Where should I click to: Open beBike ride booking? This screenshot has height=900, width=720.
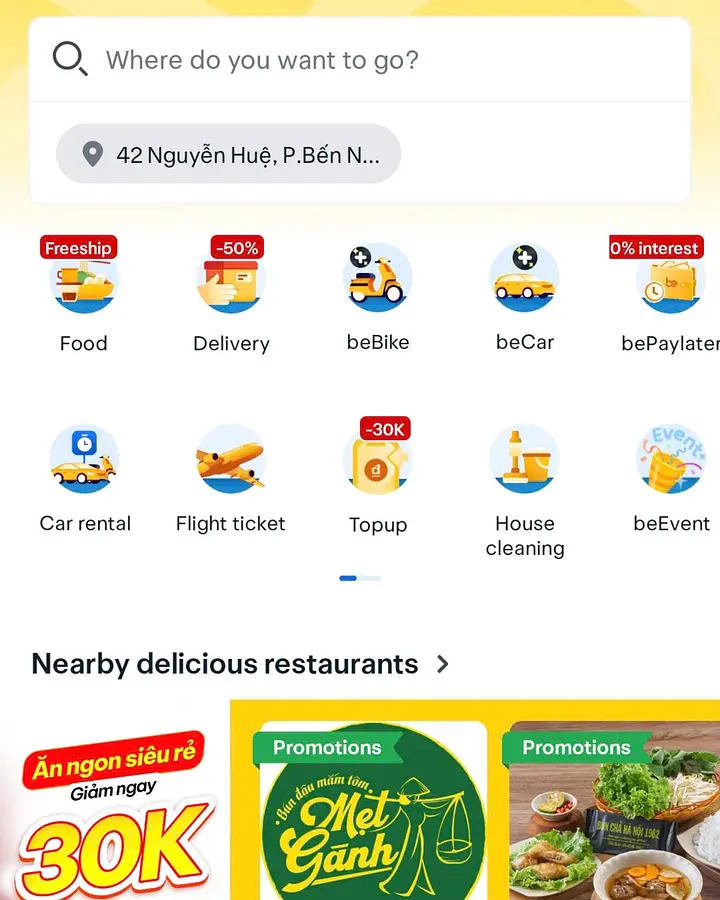[378, 280]
